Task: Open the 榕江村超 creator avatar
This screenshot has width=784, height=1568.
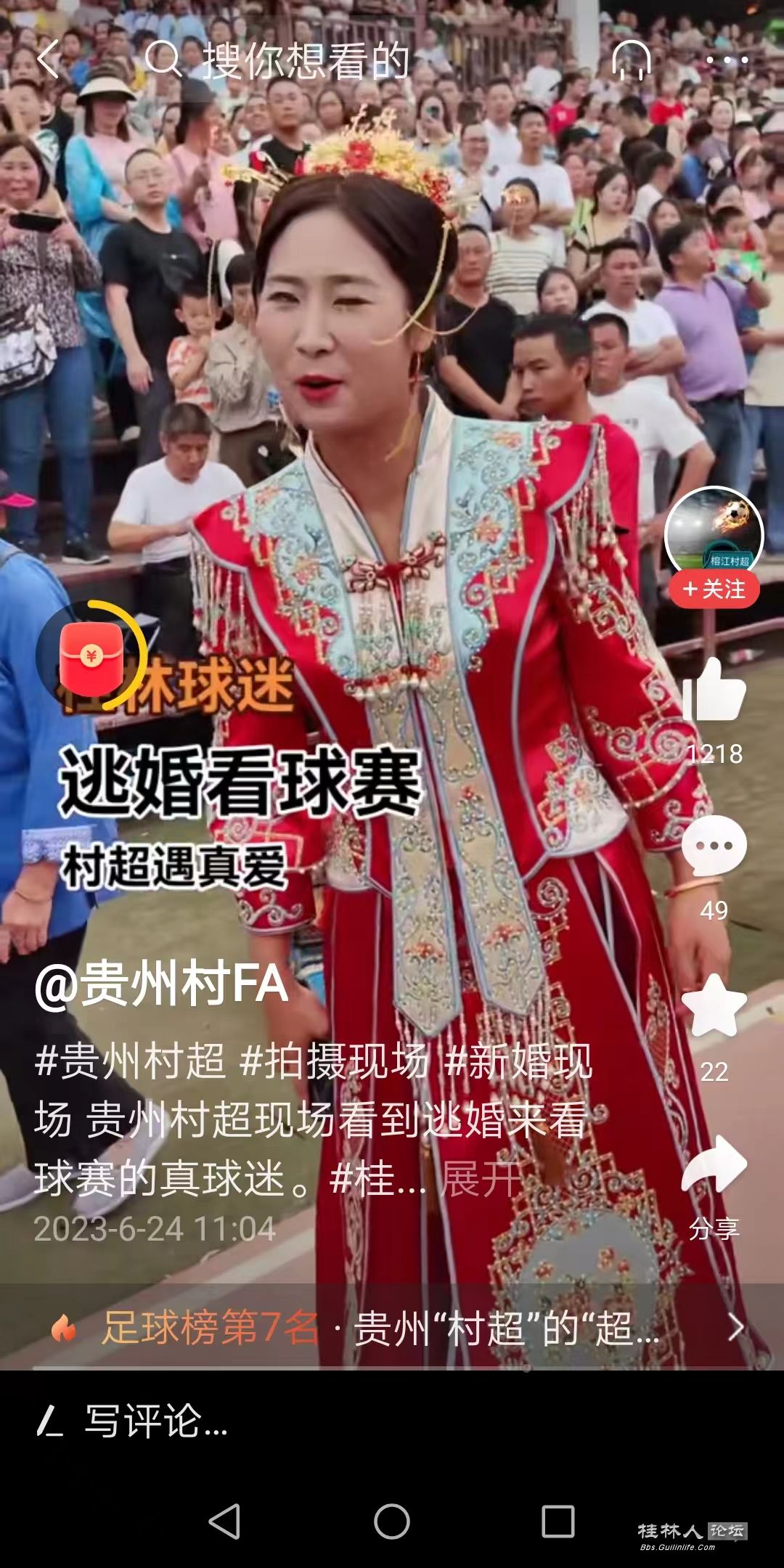Action: [x=714, y=534]
